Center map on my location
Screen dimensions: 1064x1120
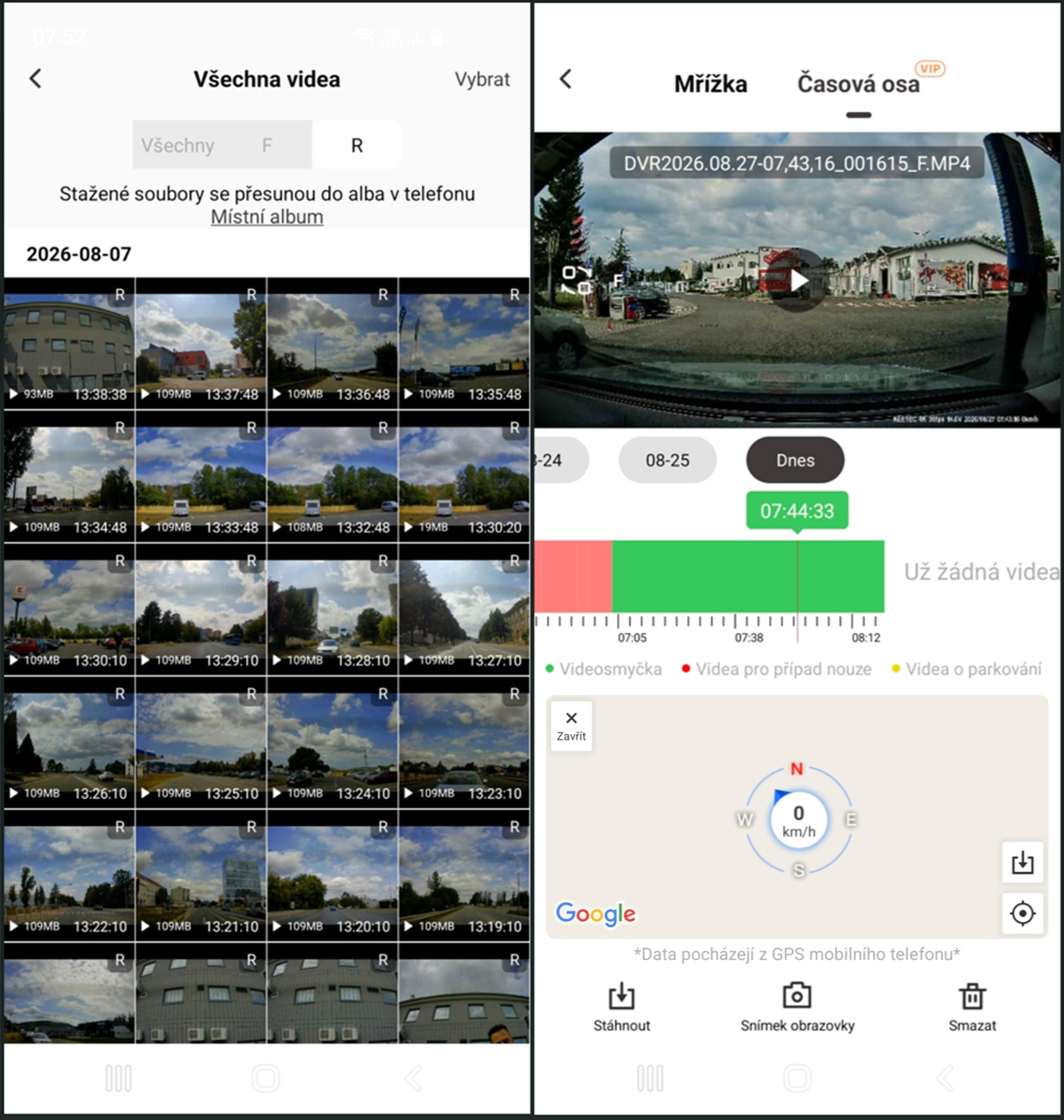pyautogui.click(x=1022, y=913)
